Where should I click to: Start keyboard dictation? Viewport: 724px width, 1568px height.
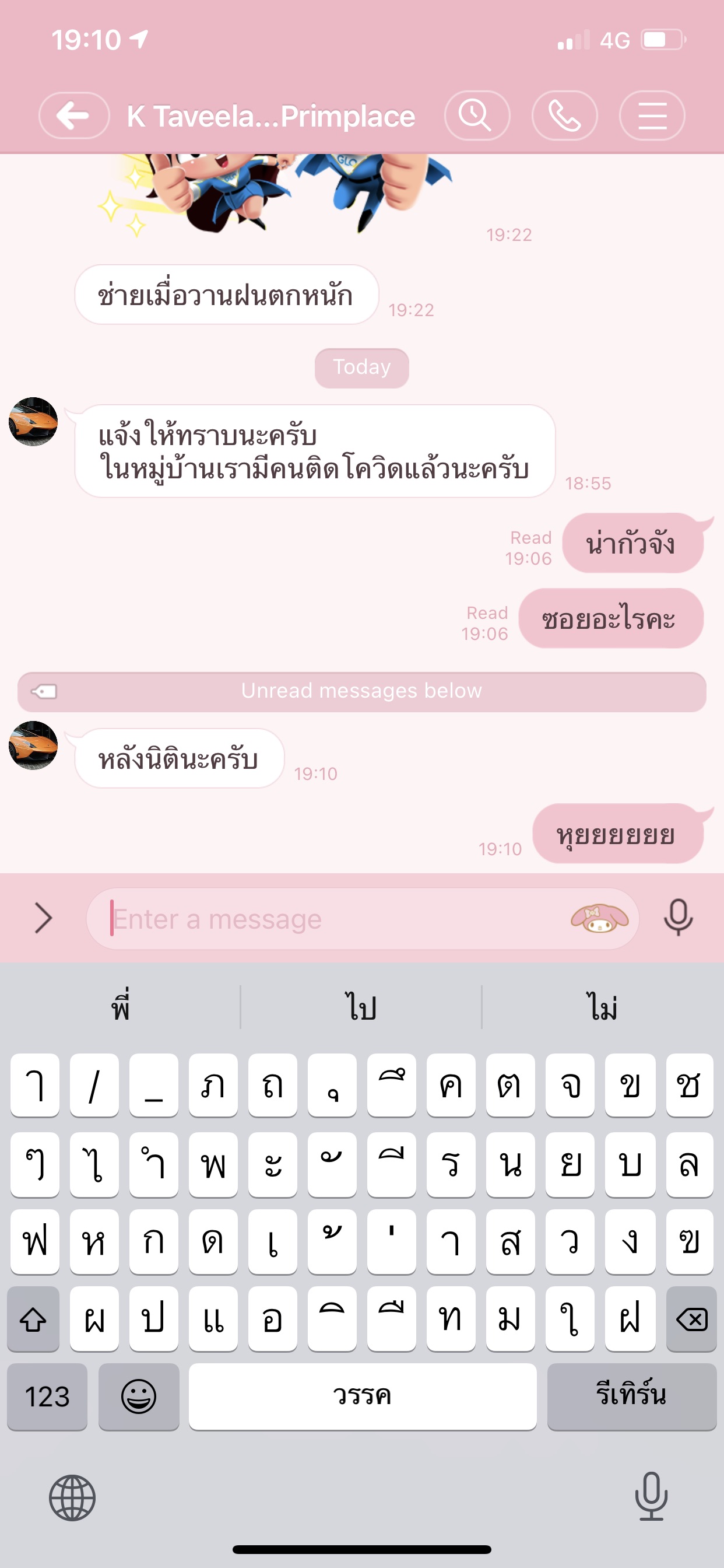[x=651, y=1496]
